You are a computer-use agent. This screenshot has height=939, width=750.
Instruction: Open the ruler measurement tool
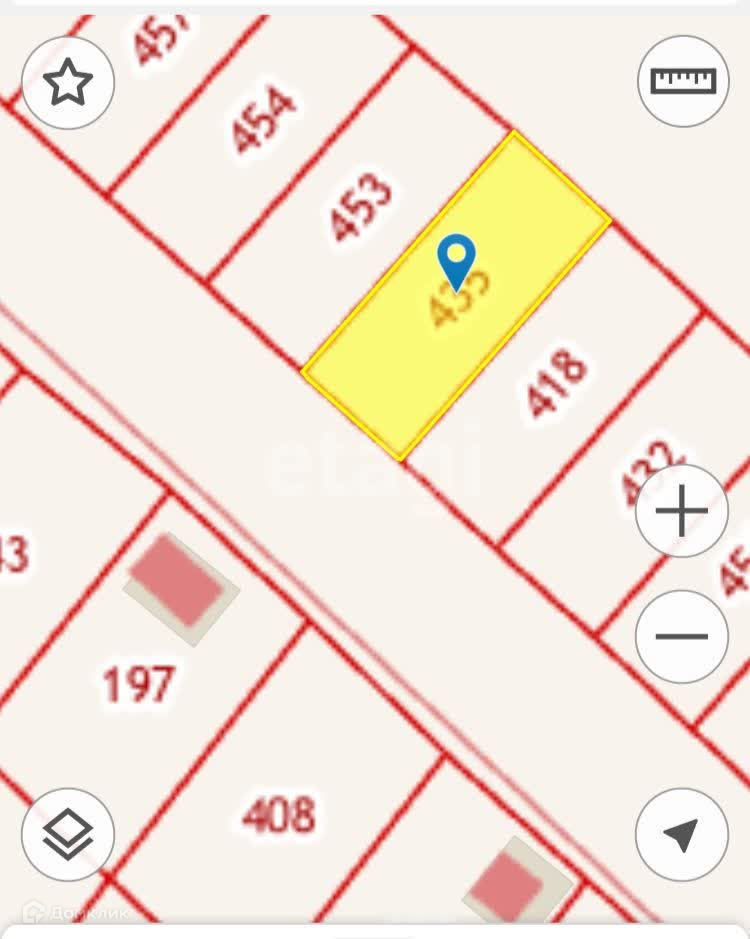click(683, 82)
